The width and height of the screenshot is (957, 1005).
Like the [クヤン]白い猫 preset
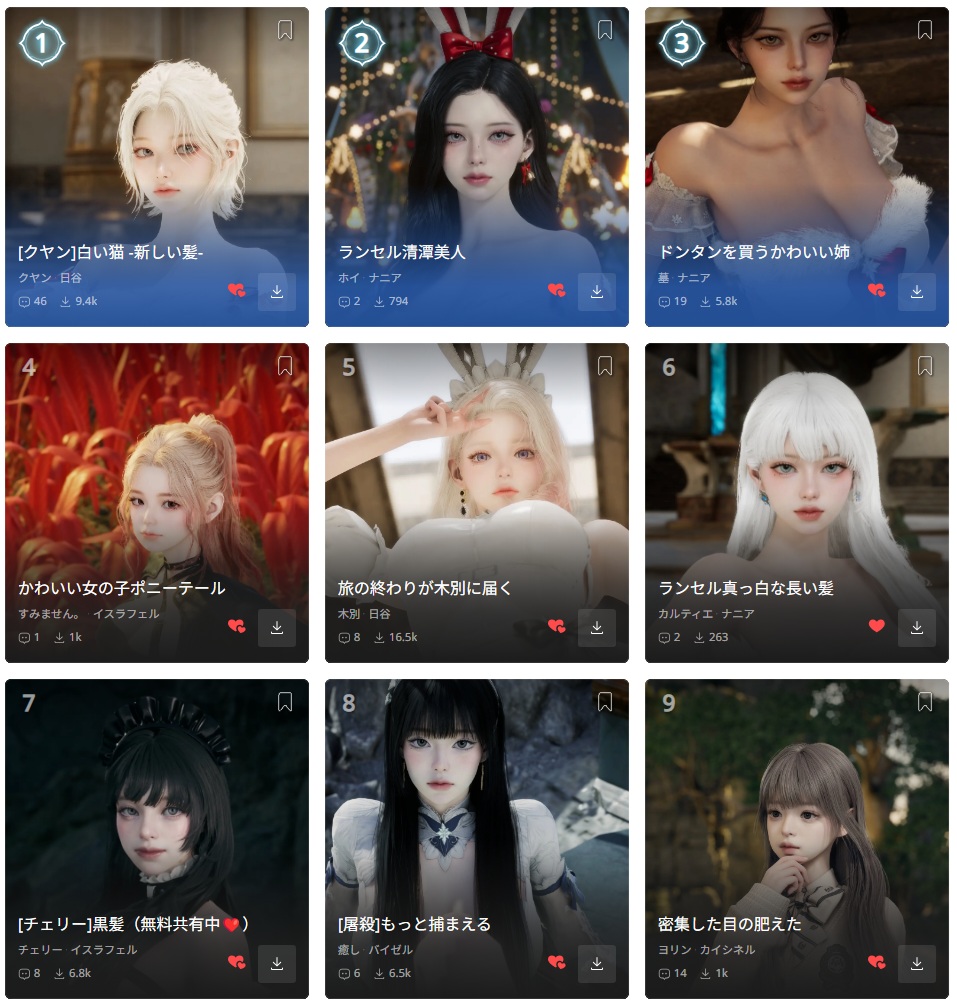coord(237,291)
